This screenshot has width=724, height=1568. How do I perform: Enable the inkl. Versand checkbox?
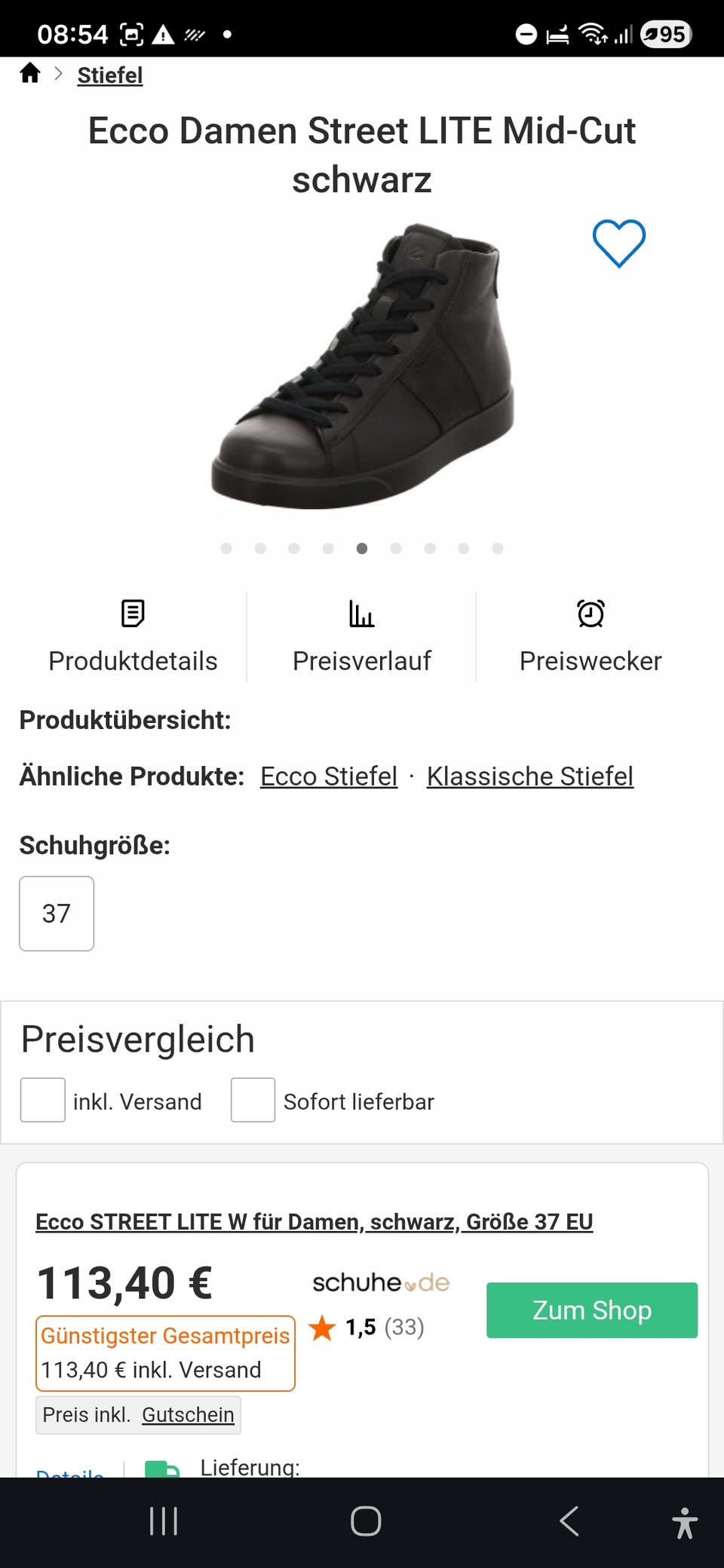[x=42, y=1101]
